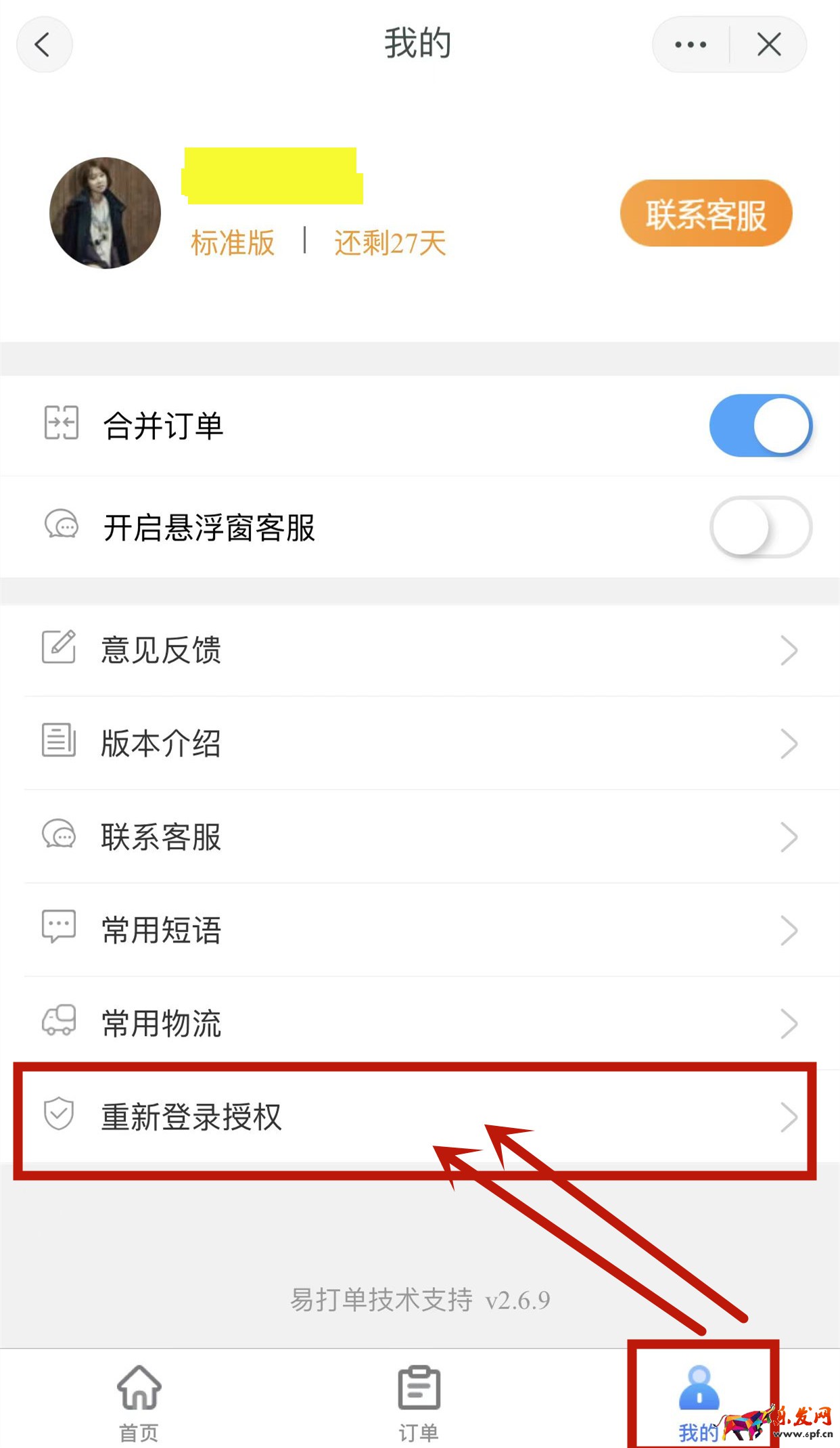Go back using the top-left arrow

pyautogui.click(x=44, y=45)
